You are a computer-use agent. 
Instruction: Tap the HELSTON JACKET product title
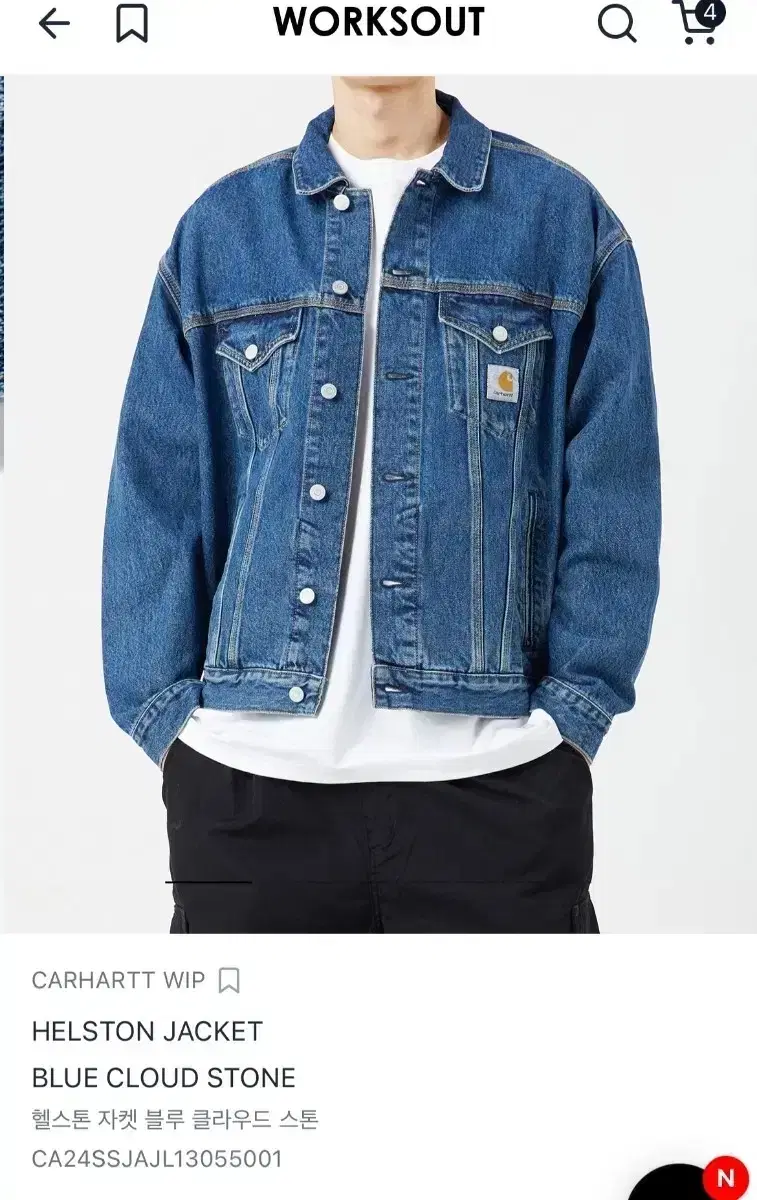(x=146, y=1031)
